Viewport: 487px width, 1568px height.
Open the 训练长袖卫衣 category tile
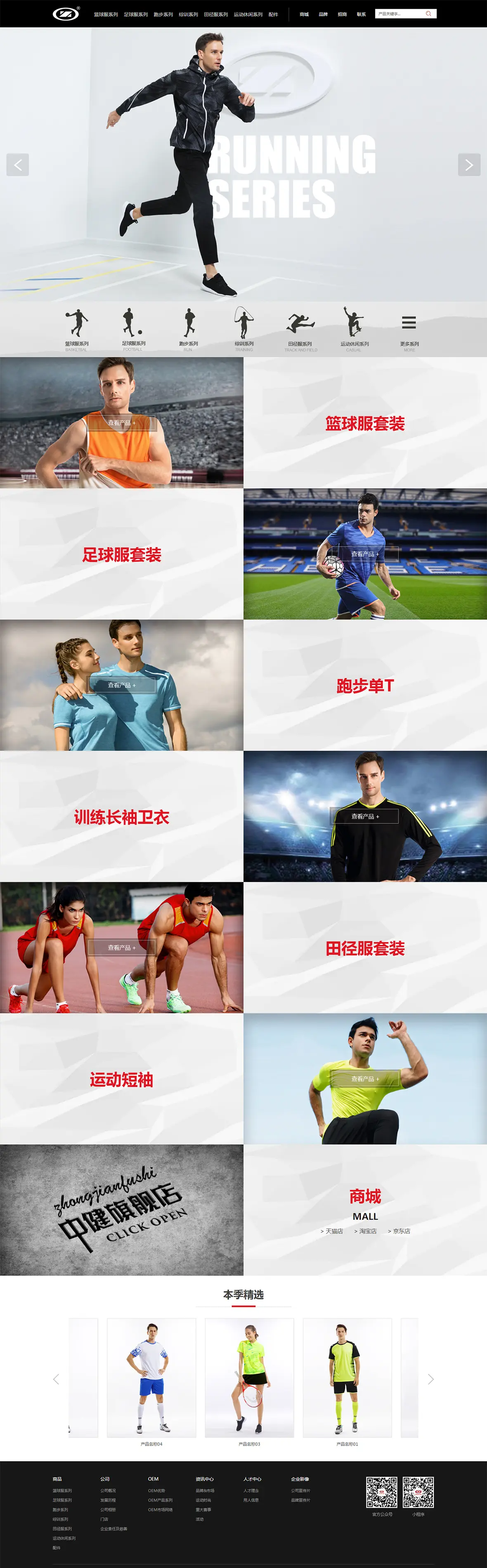(122, 817)
